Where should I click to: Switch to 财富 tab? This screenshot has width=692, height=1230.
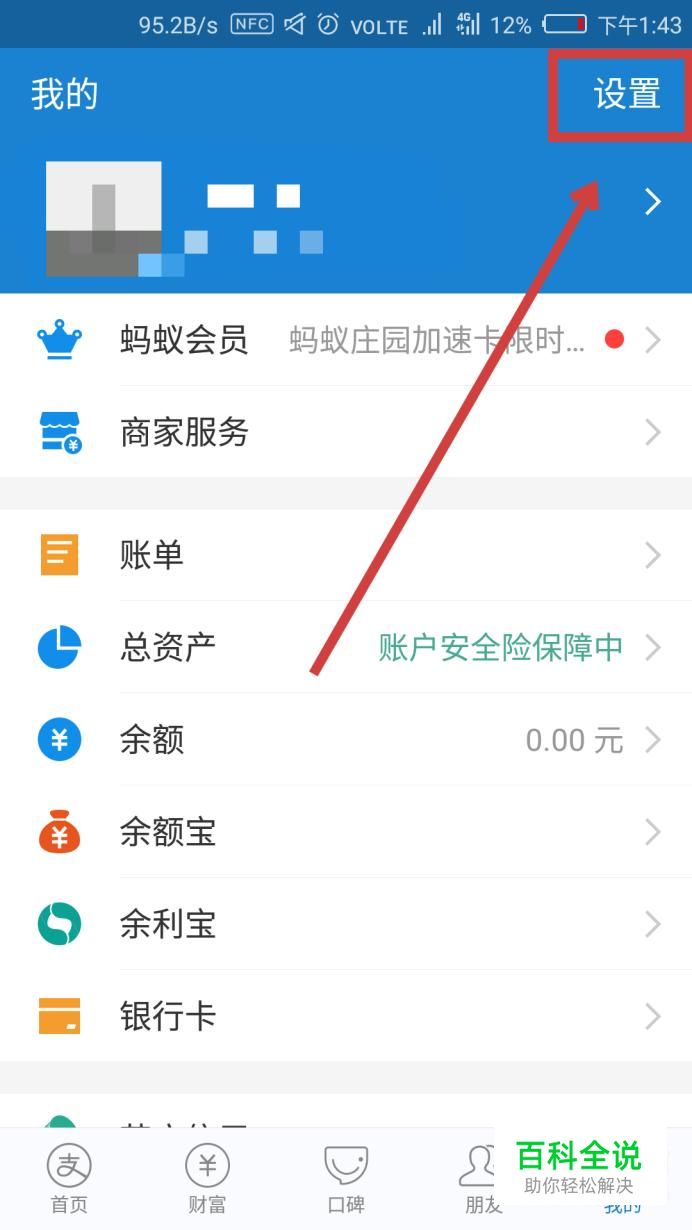(x=207, y=1178)
